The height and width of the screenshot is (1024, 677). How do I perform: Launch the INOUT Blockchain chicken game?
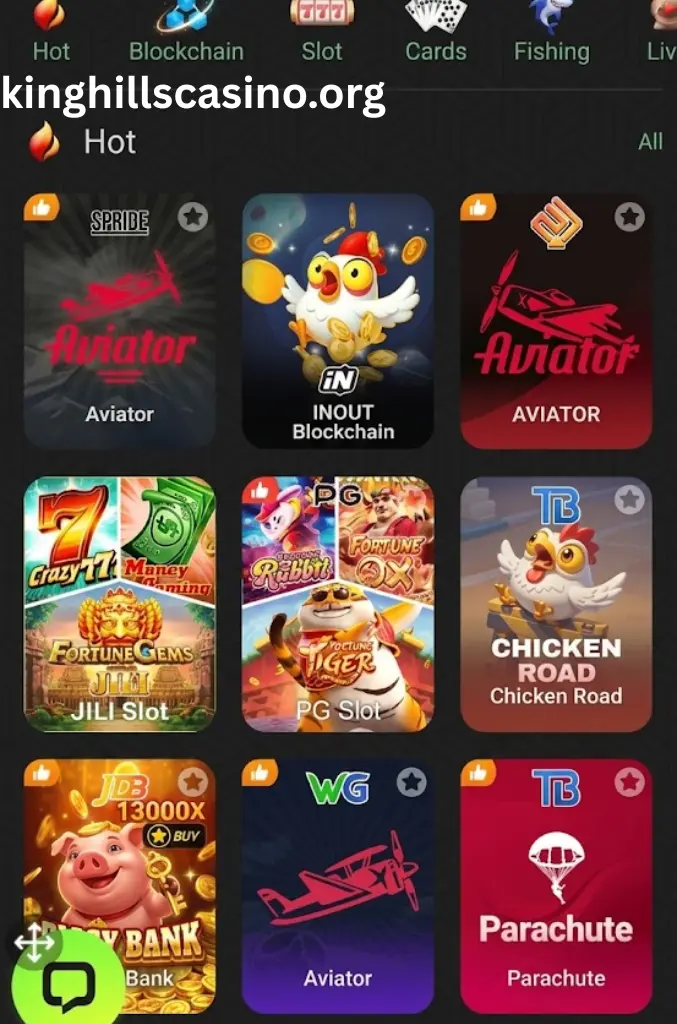pyautogui.click(x=338, y=320)
